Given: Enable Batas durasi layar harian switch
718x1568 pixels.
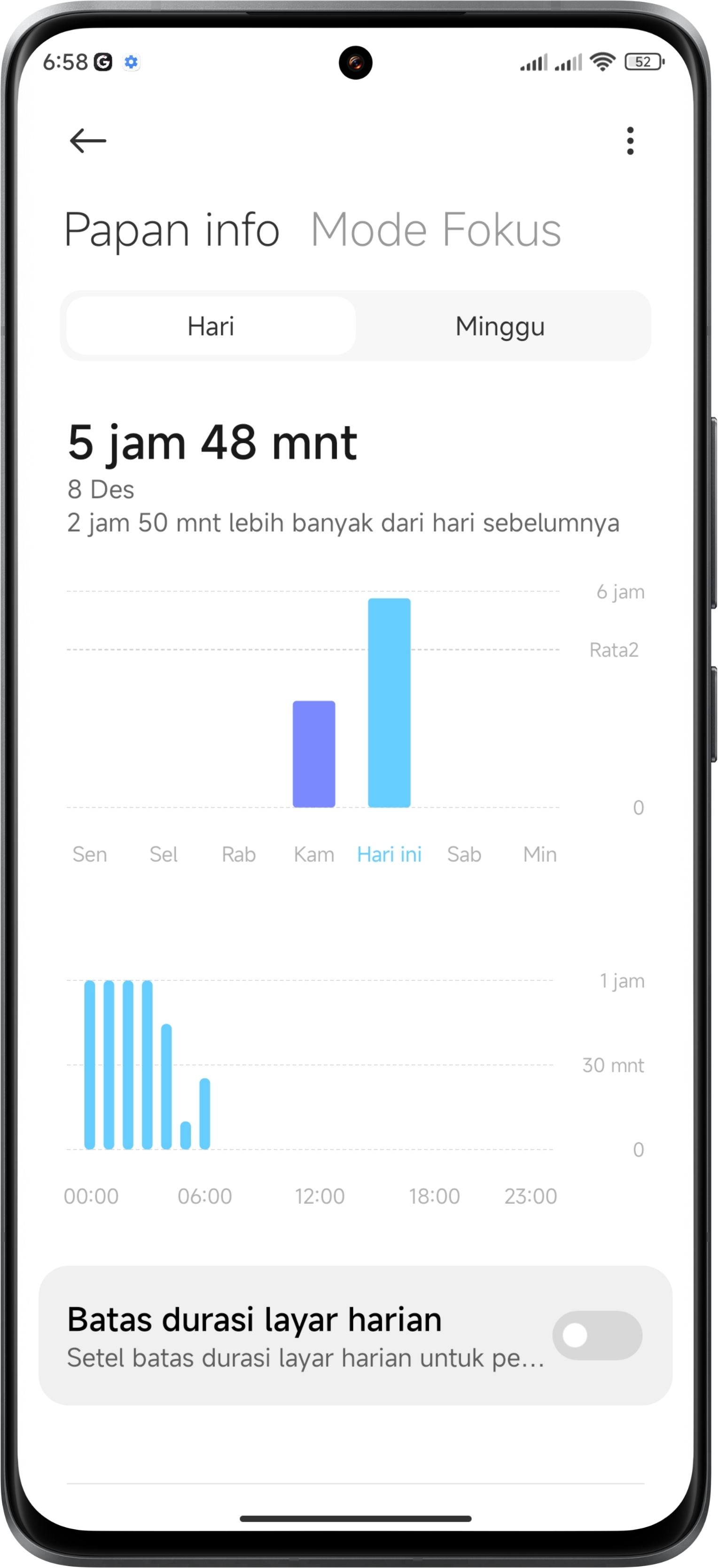Looking at the screenshot, I should tap(596, 1335).
